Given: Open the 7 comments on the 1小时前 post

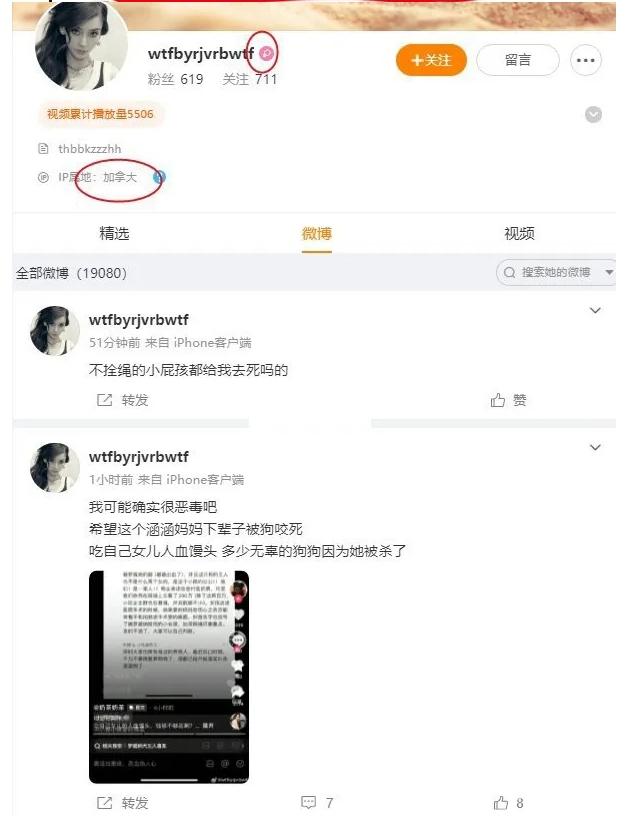Looking at the screenshot, I should coord(317,803).
